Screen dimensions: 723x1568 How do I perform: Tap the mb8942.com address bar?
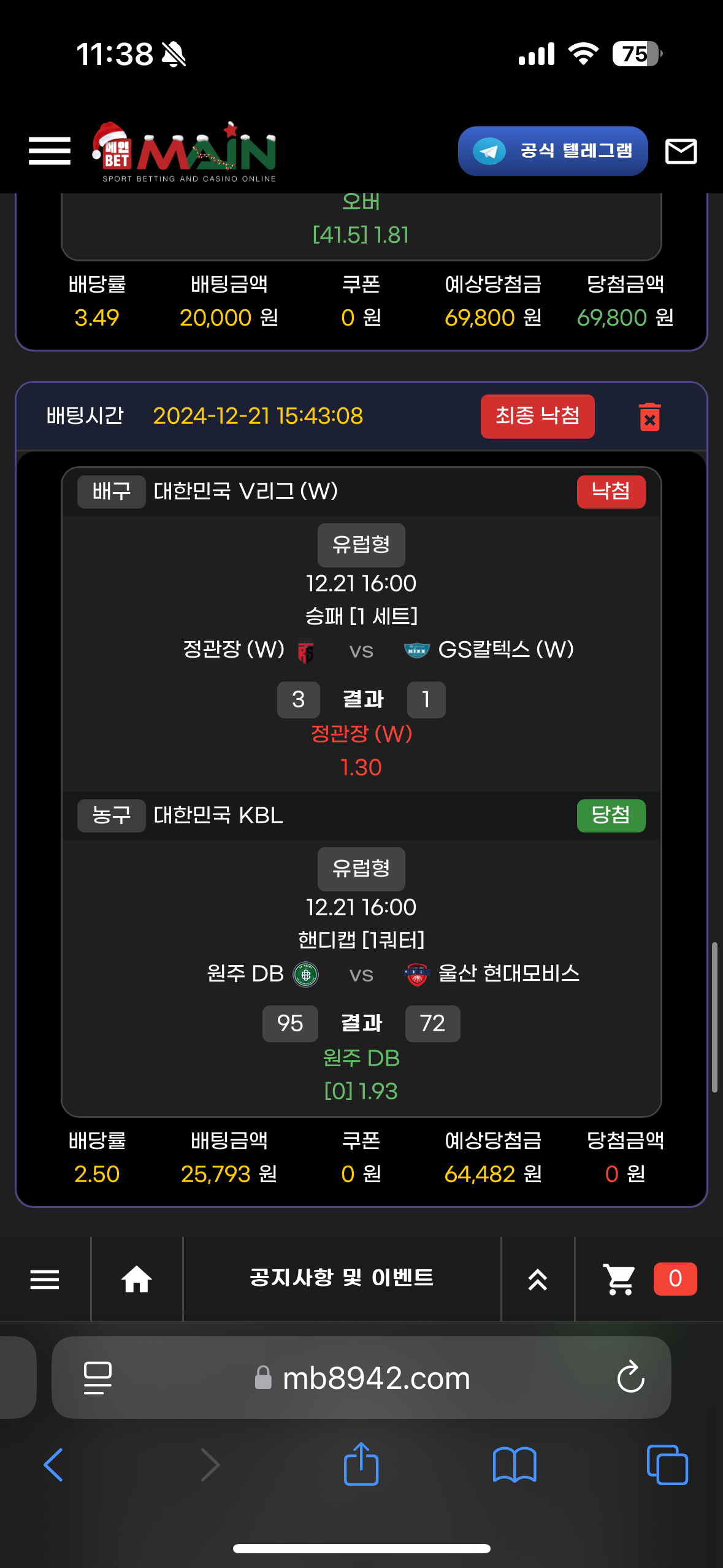375,1378
